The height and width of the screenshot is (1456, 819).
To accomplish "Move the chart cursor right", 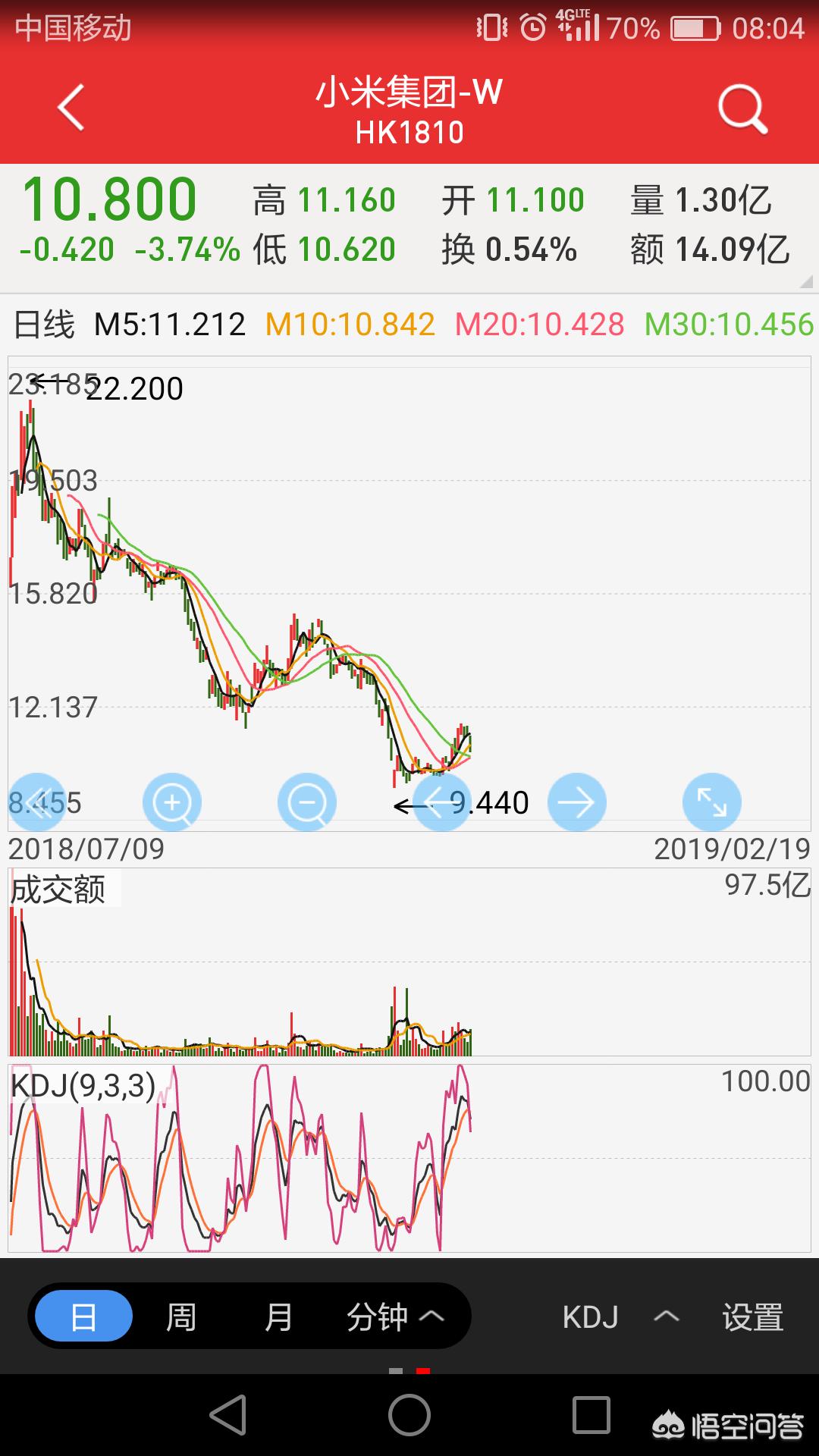I will [x=577, y=802].
